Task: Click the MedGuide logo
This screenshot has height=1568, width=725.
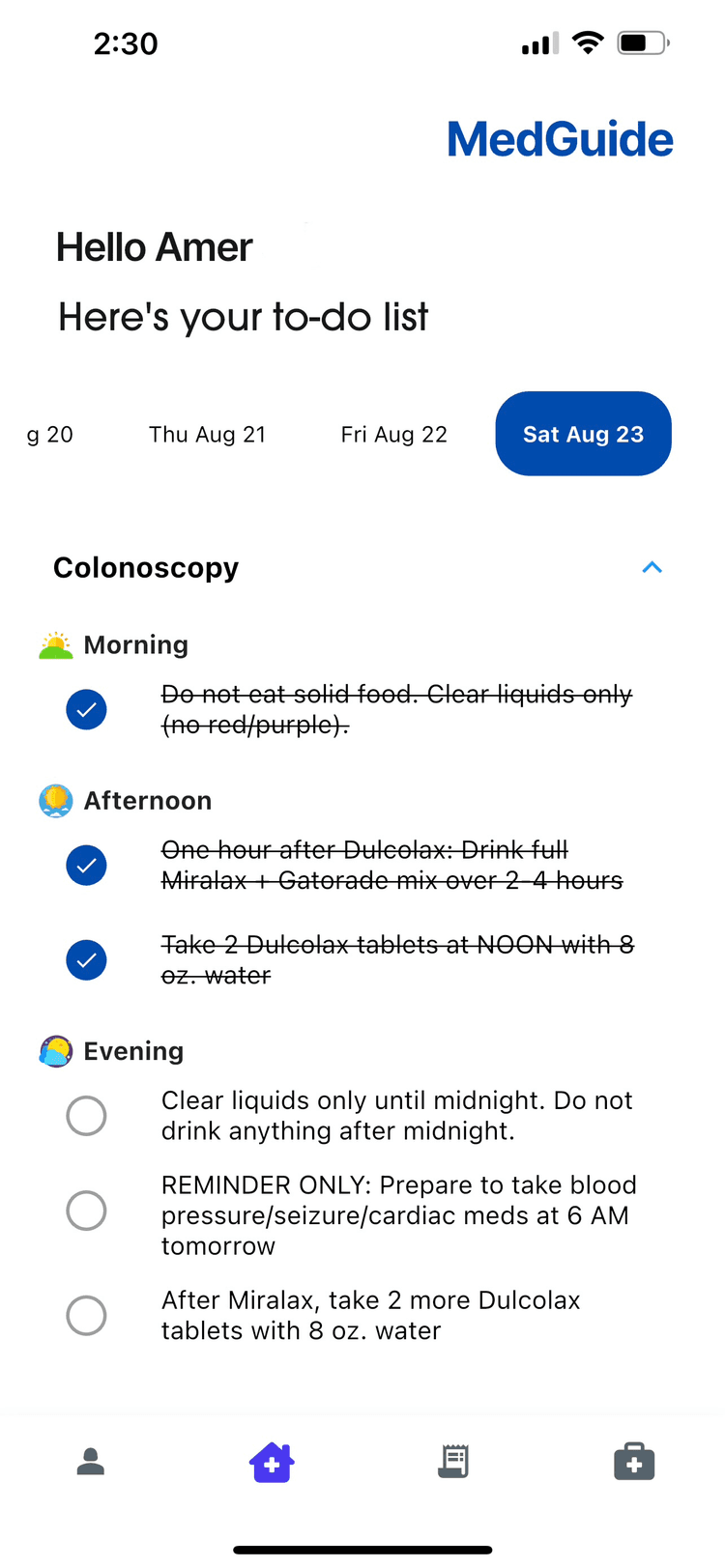Action: [x=560, y=138]
